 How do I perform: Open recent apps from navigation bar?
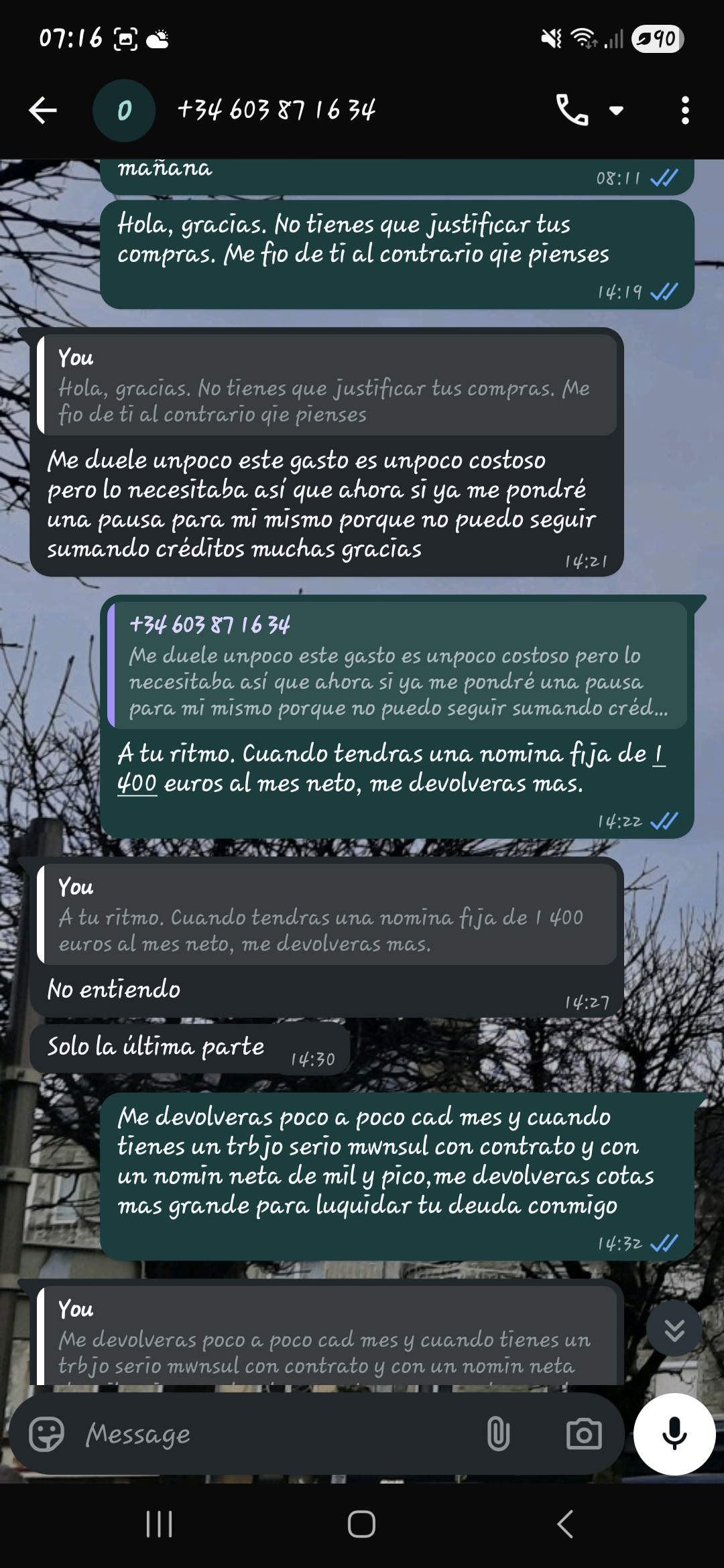click(160, 1524)
